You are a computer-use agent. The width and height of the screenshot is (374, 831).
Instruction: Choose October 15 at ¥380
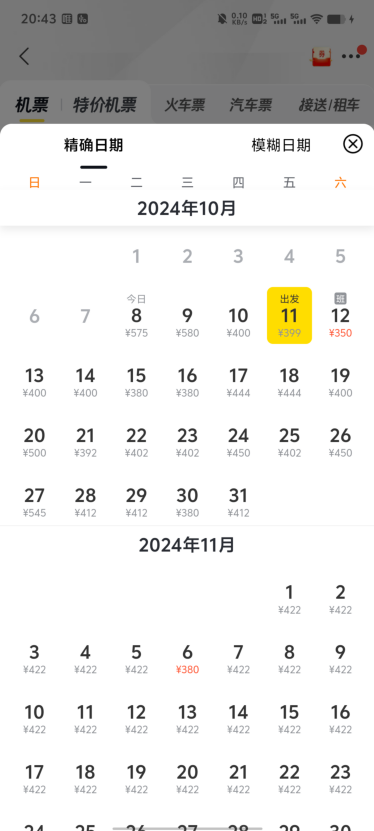pyautogui.click(x=136, y=383)
